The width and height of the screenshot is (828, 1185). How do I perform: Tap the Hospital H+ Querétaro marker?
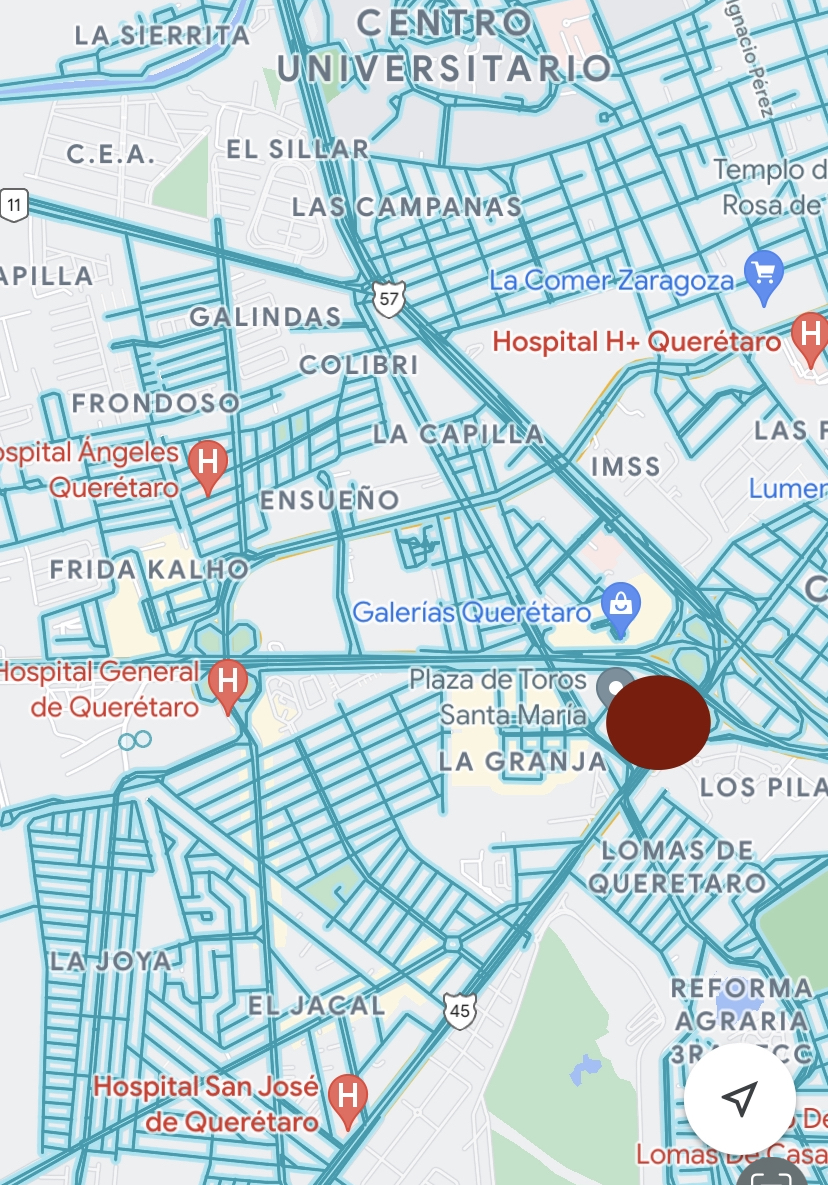point(808,335)
